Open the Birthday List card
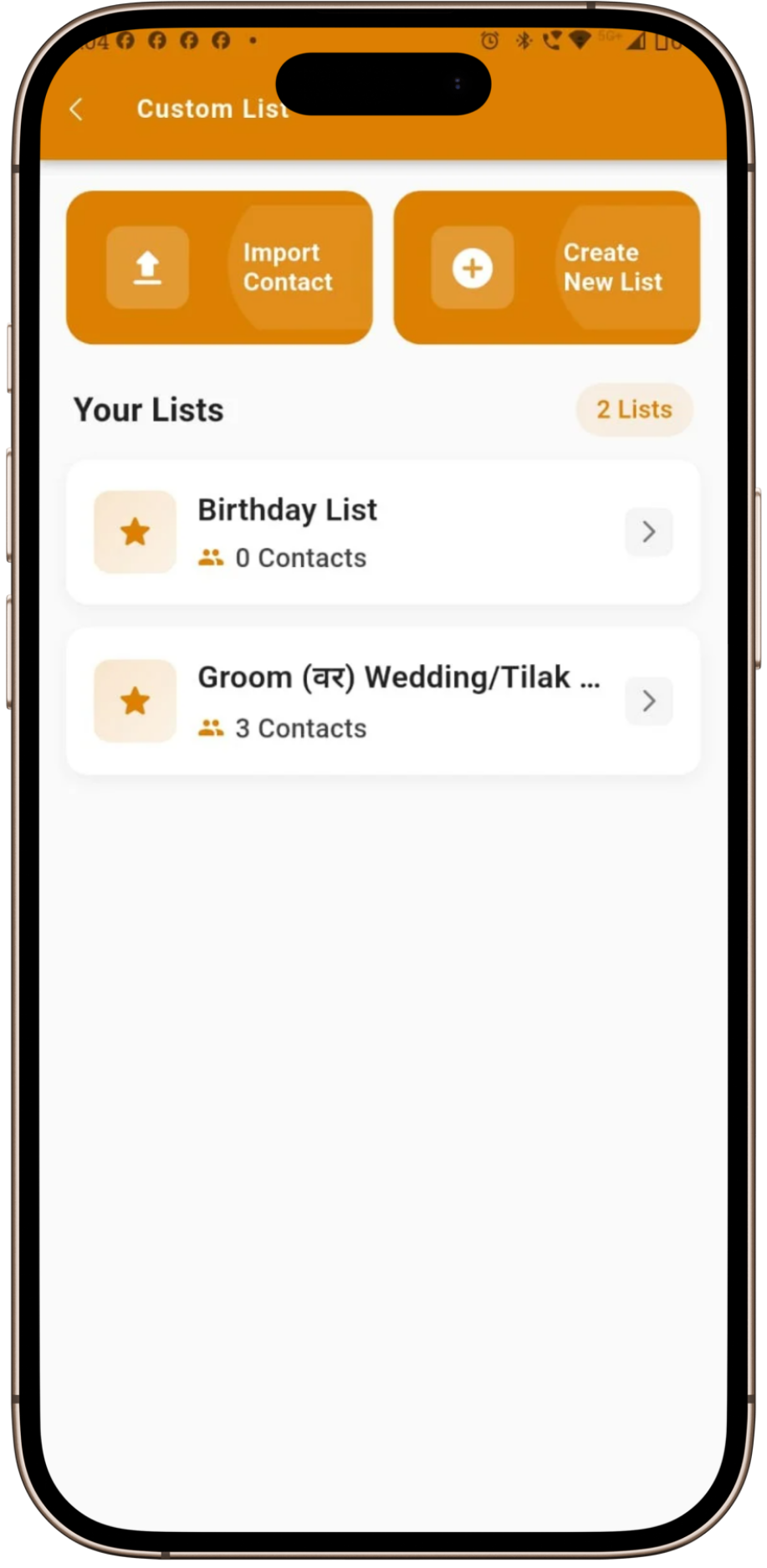767x1568 pixels. coord(383,531)
